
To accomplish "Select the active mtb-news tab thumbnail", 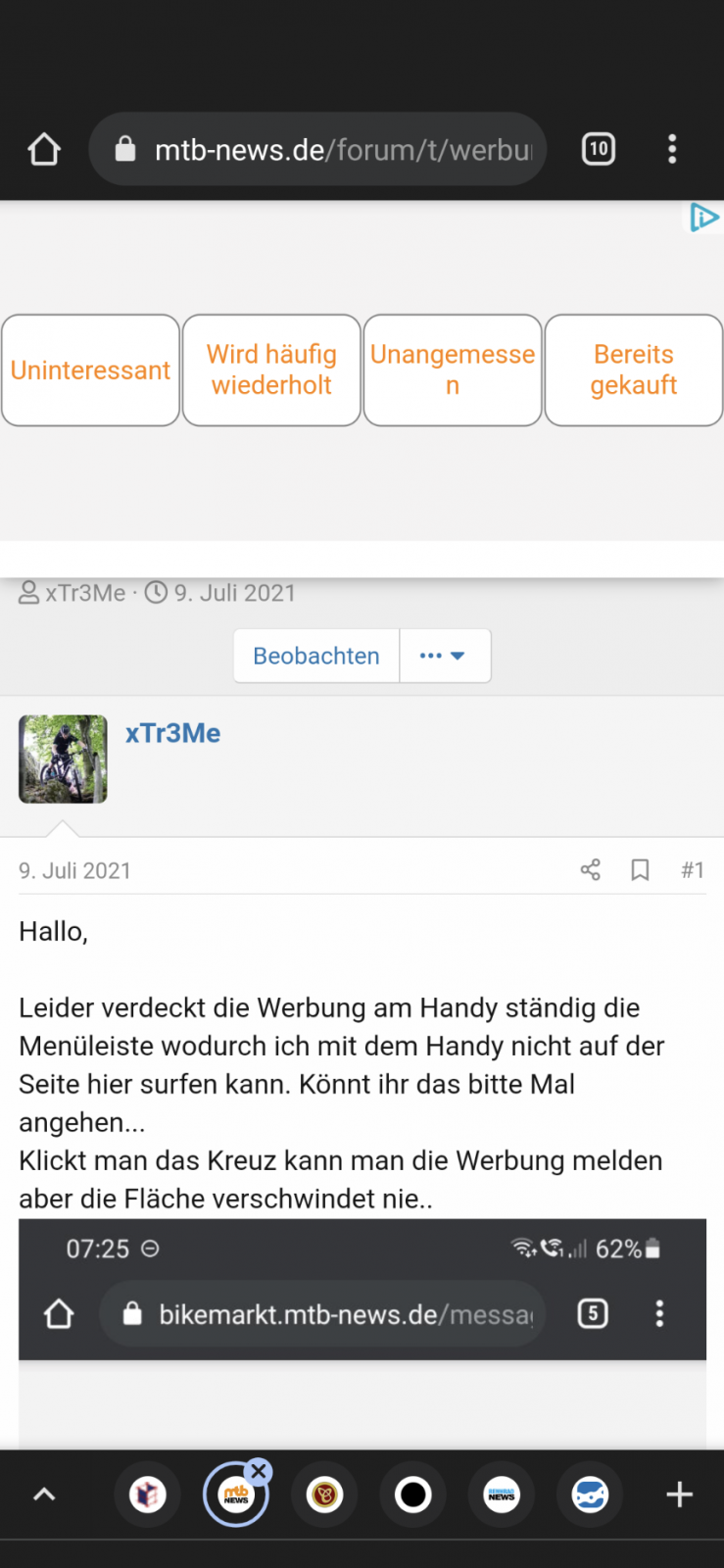I will point(235,1494).
